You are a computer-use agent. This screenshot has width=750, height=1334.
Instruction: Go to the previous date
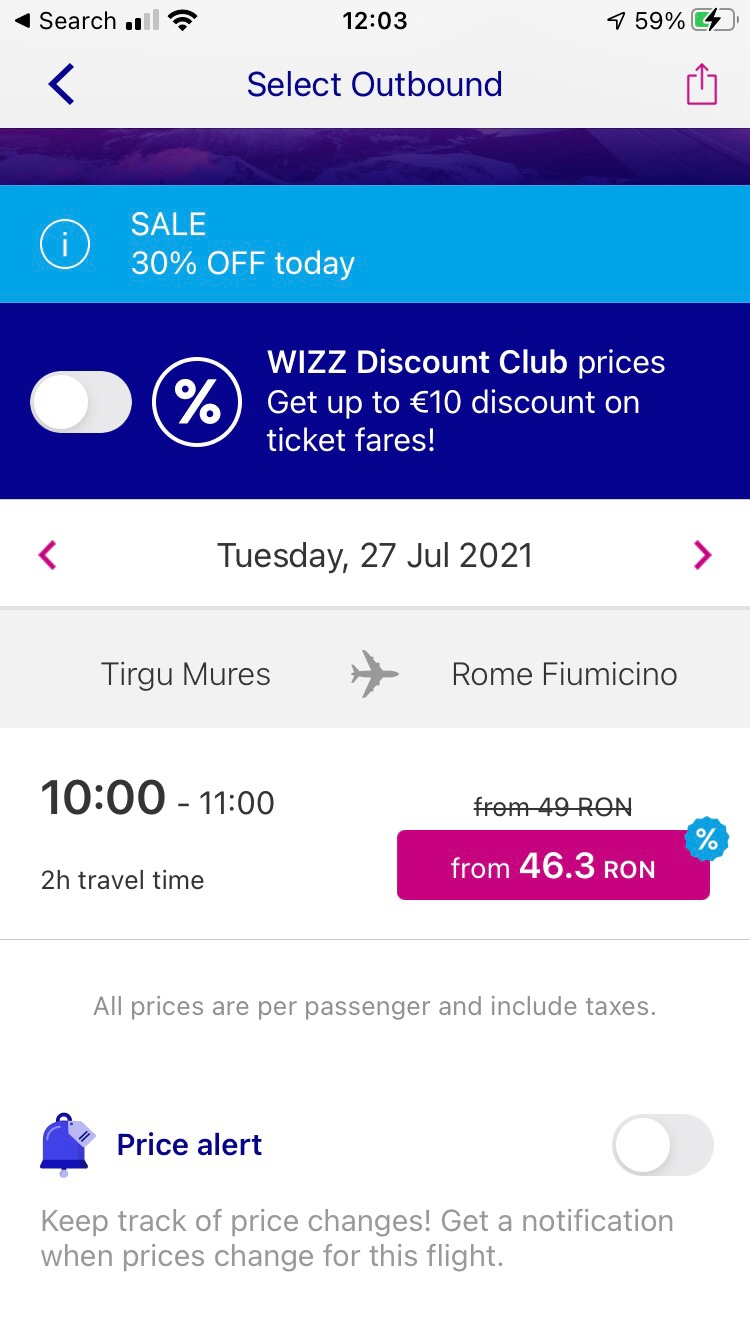[x=47, y=554]
